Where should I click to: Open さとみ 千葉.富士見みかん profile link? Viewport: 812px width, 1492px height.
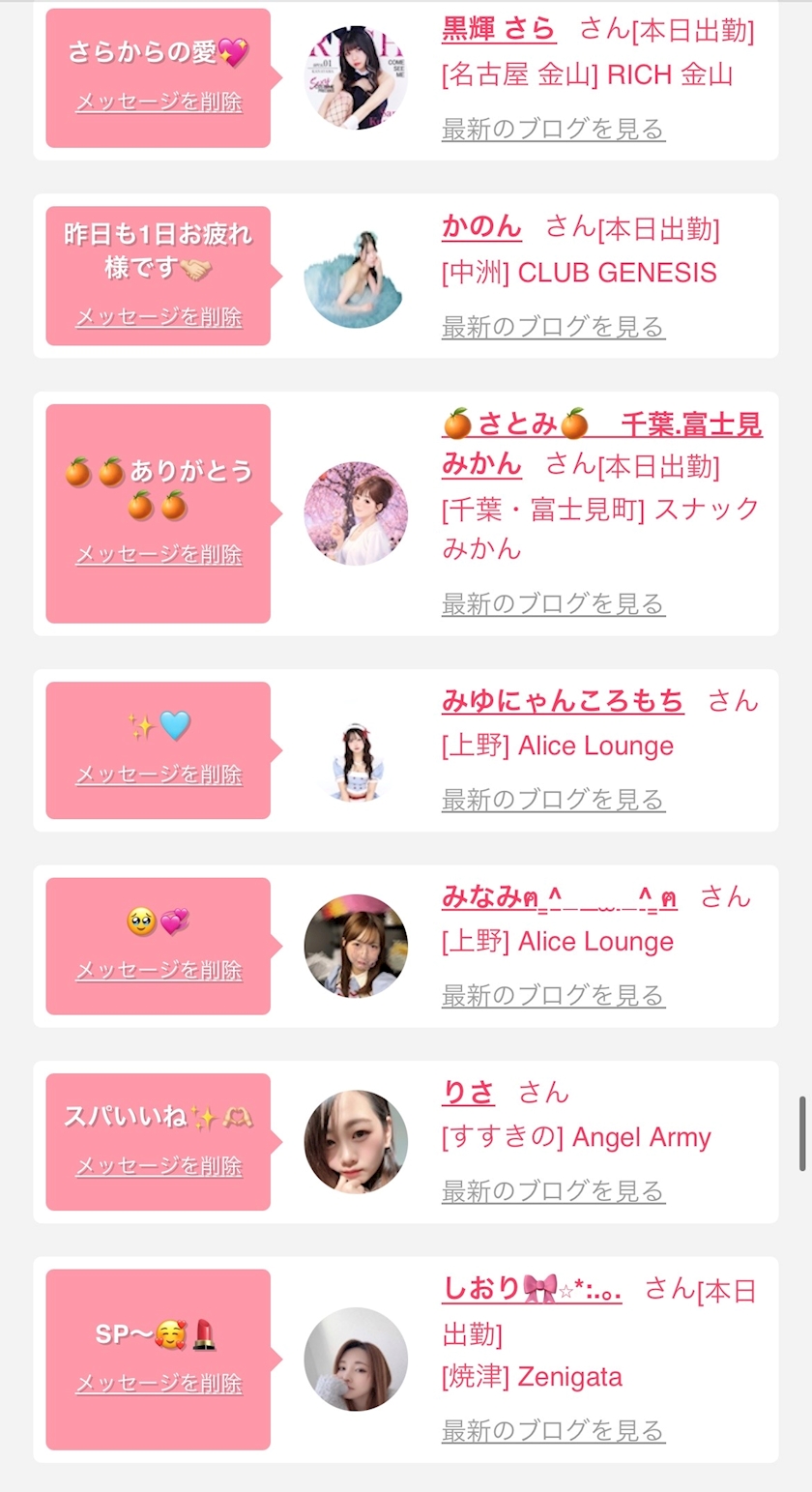click(x=601, y=424)
